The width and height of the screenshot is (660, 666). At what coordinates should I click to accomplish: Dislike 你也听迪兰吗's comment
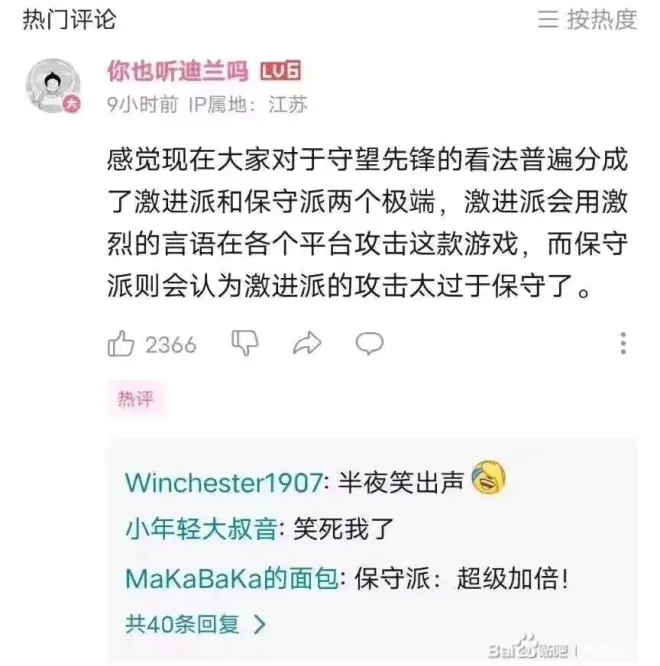[244, 344]
